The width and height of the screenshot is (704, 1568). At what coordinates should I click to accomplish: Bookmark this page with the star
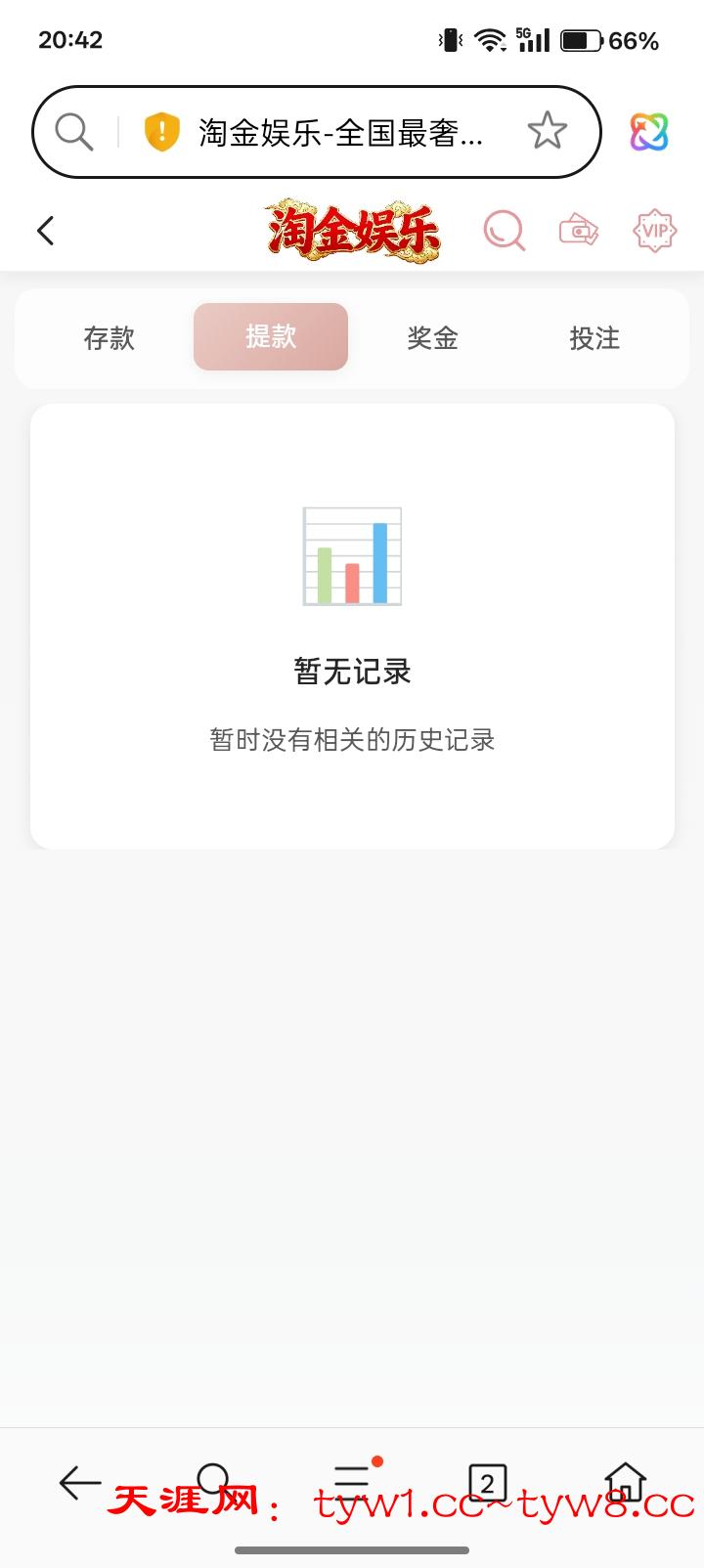click(547, 131)
